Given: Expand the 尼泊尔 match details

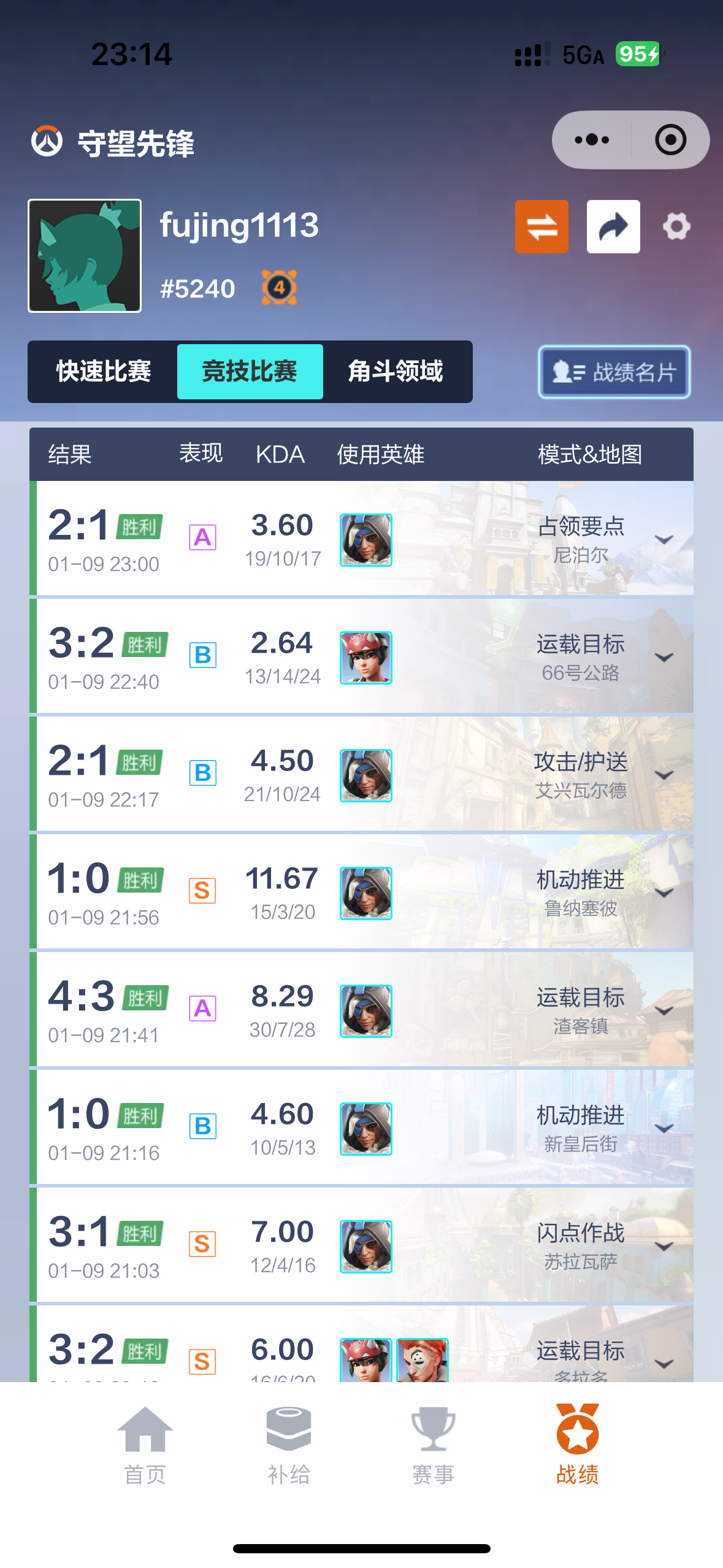Looking at the screenshot, I should pyautogui.click(x=664, y=539).
